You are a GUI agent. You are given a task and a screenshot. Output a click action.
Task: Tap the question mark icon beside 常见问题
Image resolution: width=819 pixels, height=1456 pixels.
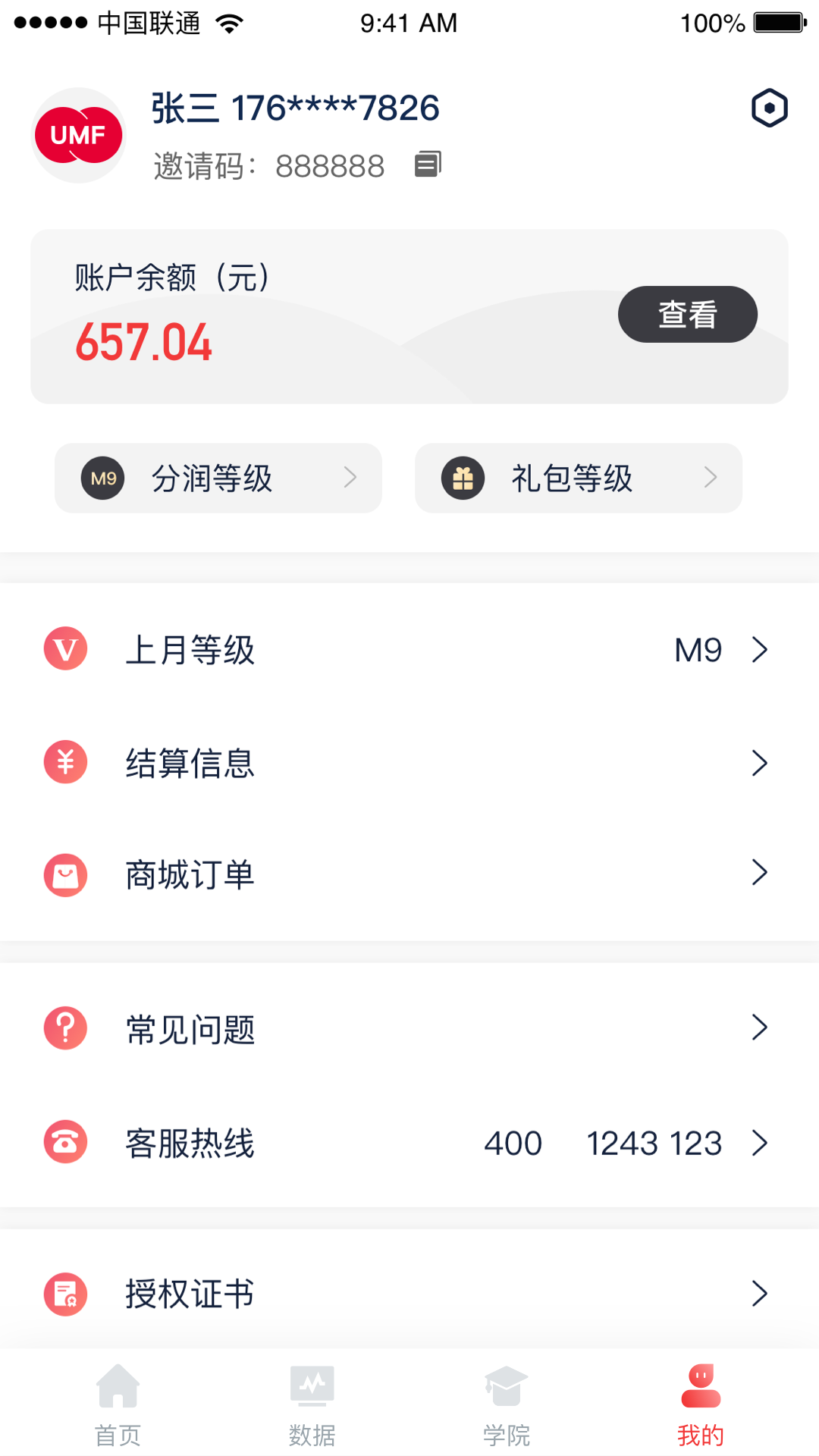click(x=65, y=1028)
